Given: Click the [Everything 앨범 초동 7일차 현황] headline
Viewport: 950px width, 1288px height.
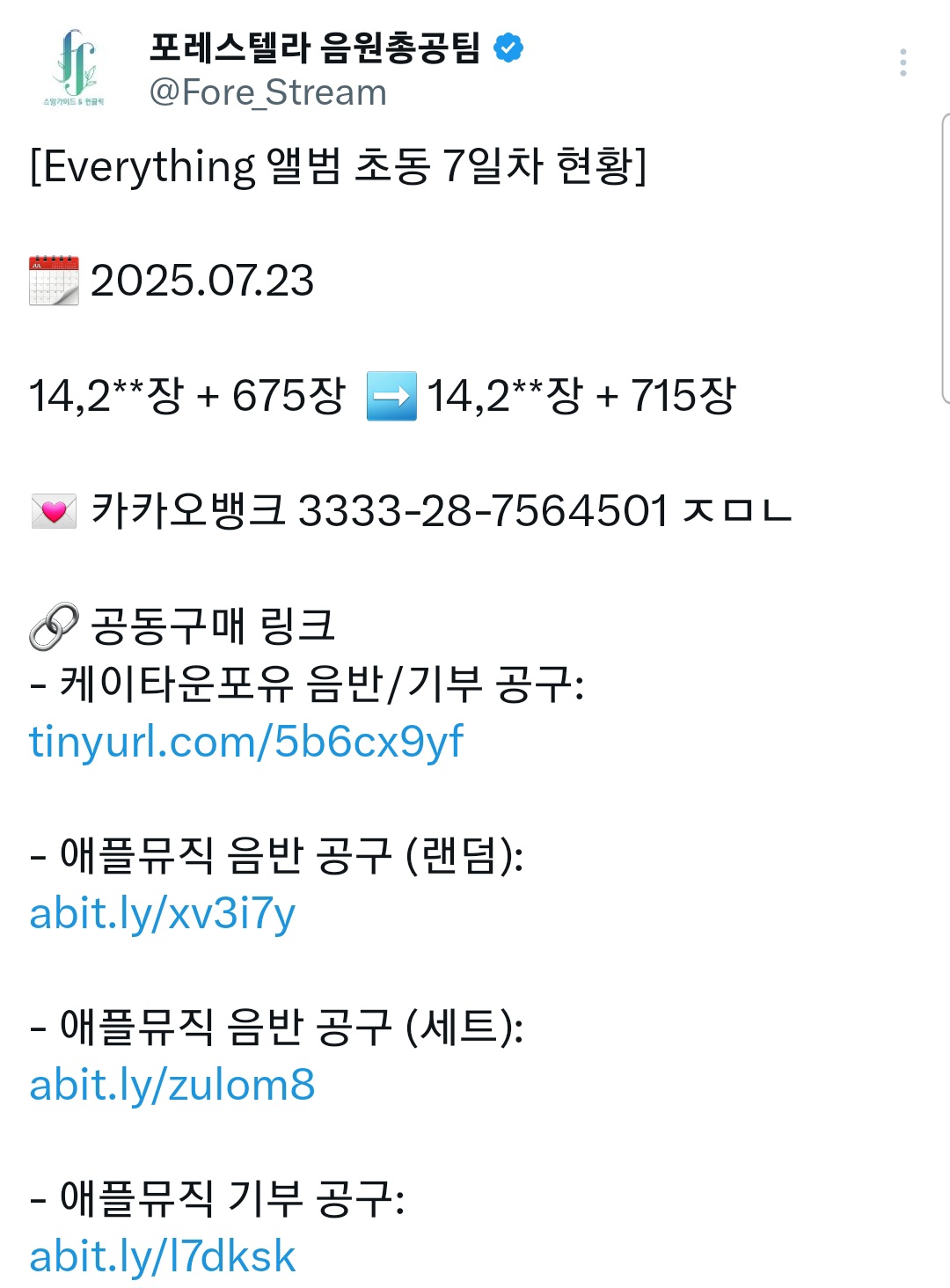Looking at the screenshot, I should (339, 167).
